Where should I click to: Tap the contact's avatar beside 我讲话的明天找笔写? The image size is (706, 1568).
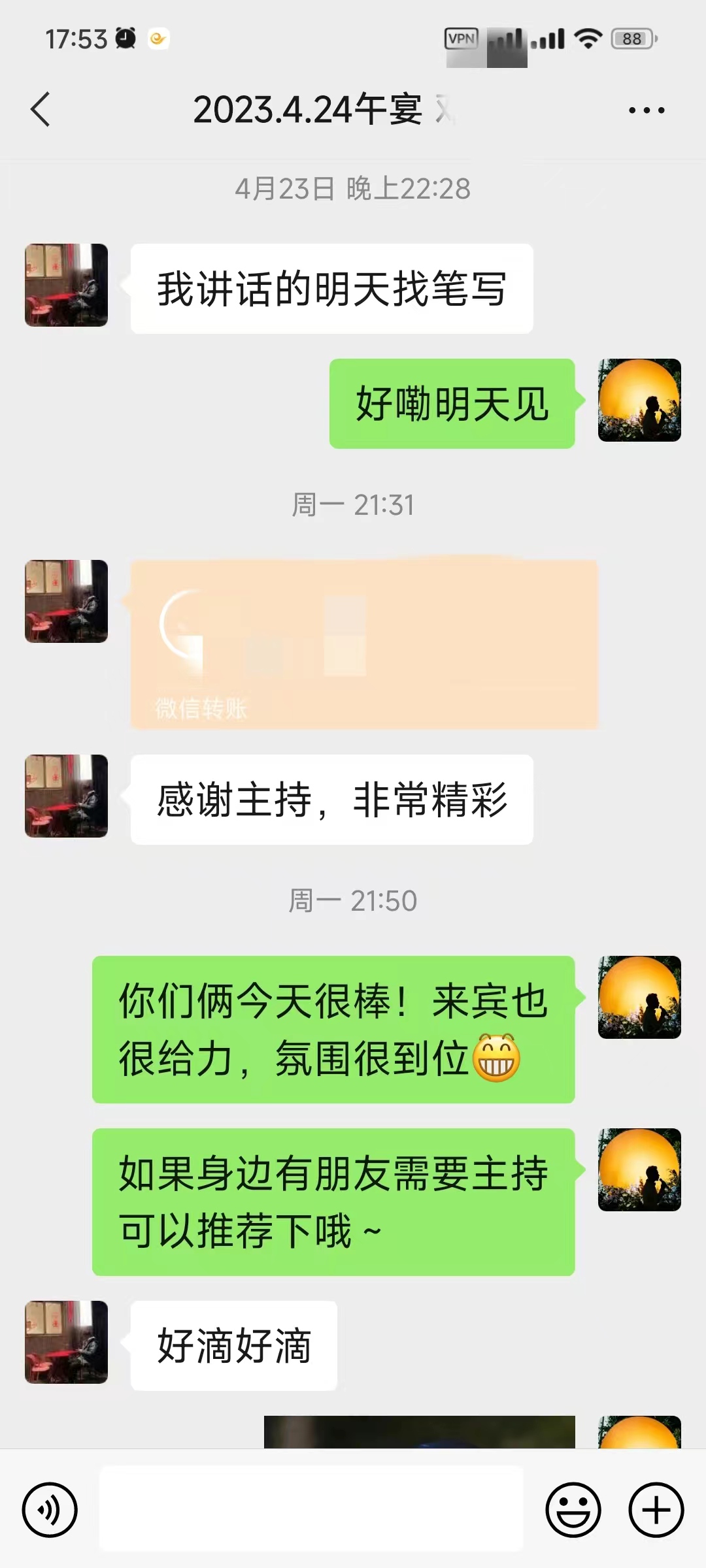tap(66, 285)
